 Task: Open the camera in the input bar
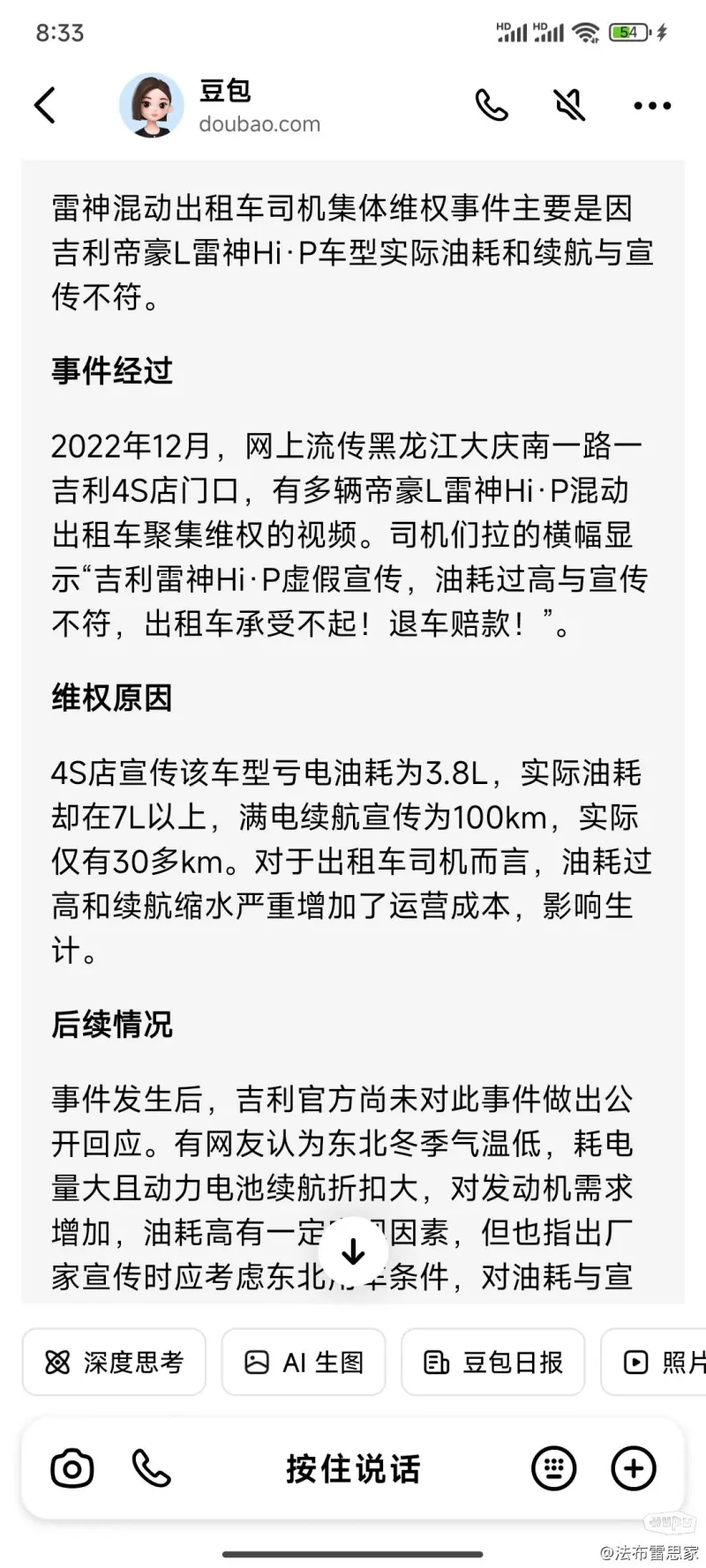[x=72, y=1469]
